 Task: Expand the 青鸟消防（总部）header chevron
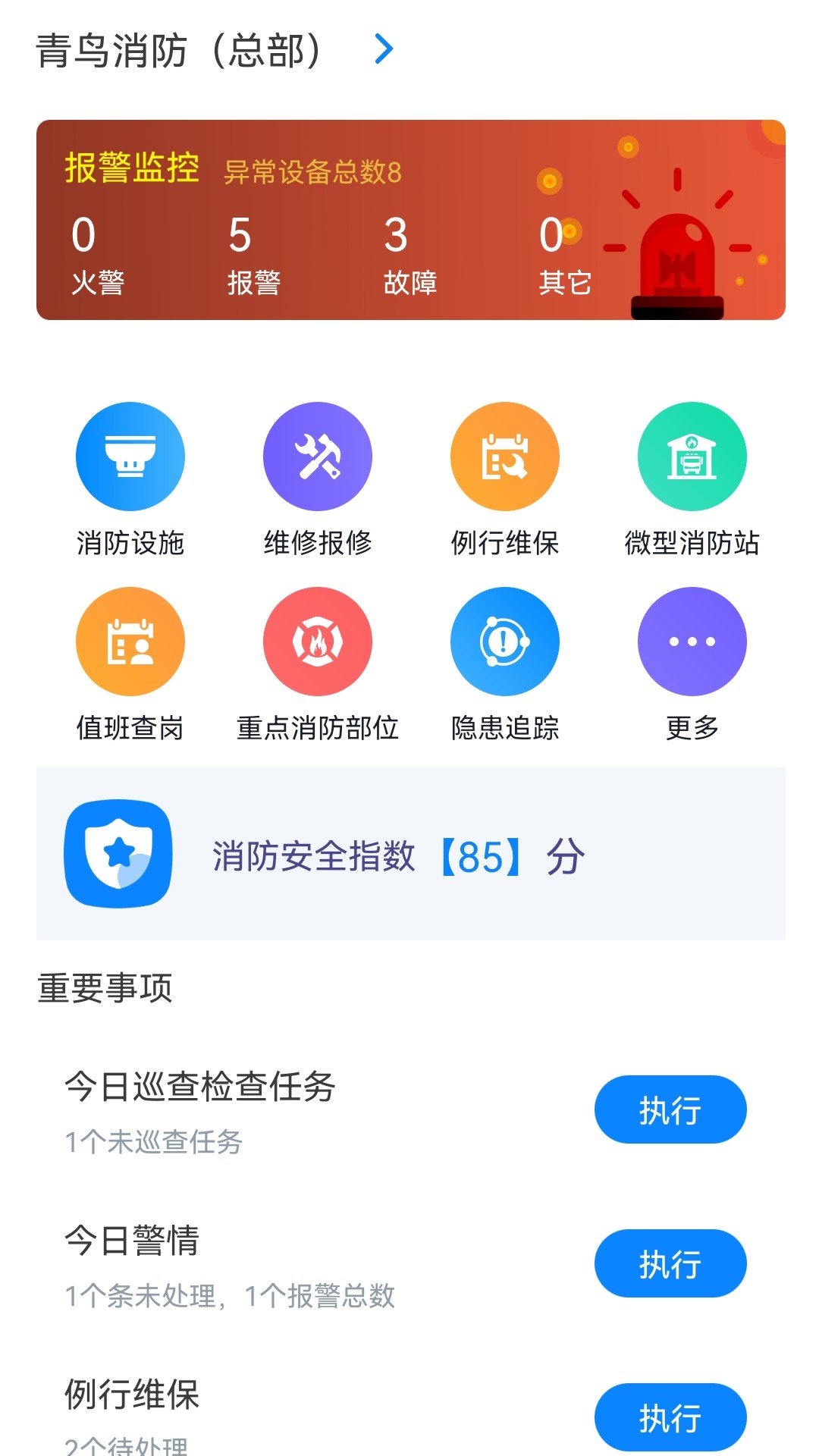click(x=384, y=49)
